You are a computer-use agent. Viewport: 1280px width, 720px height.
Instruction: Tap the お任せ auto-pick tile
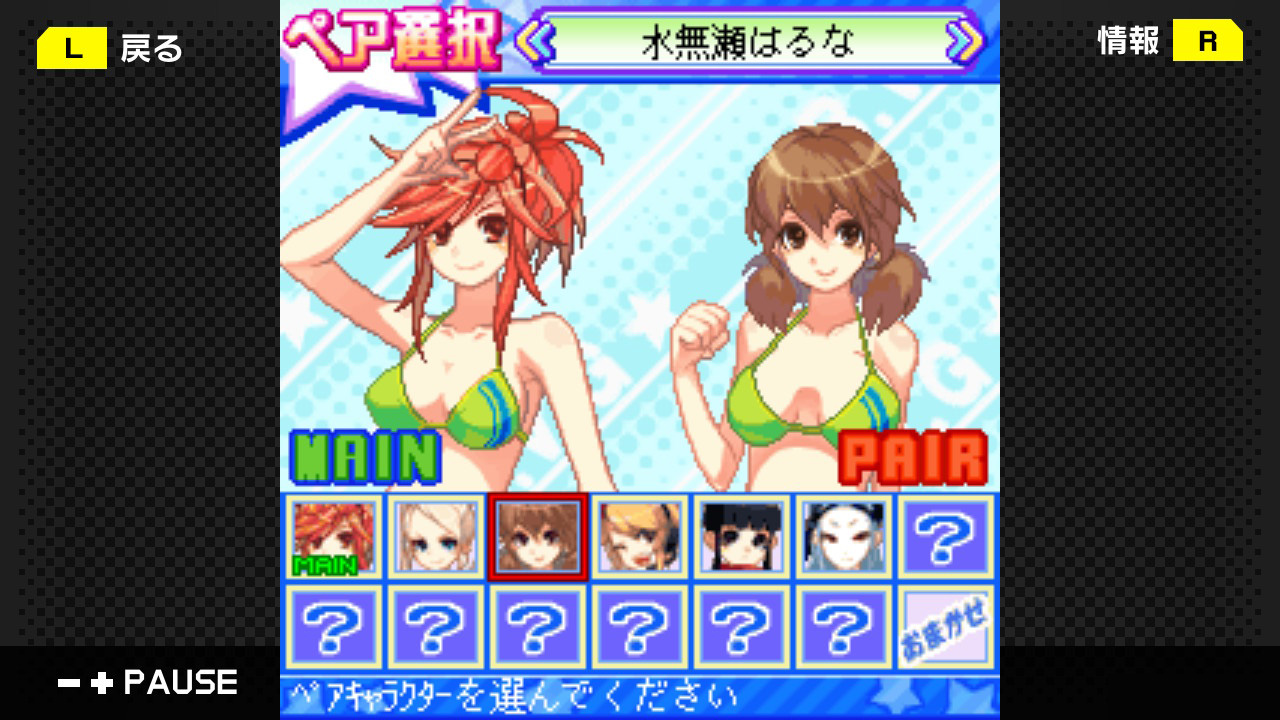coord(947,627)
